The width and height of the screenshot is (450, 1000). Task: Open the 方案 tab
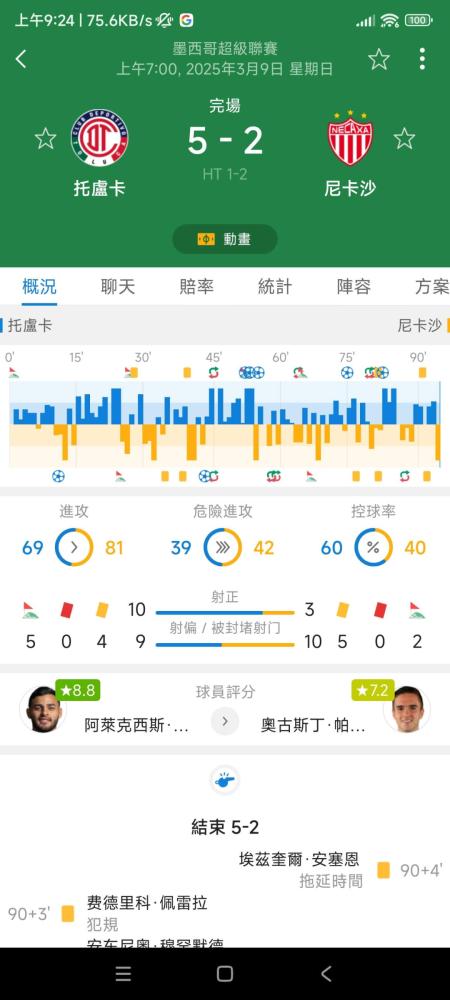tap(432, 286)
